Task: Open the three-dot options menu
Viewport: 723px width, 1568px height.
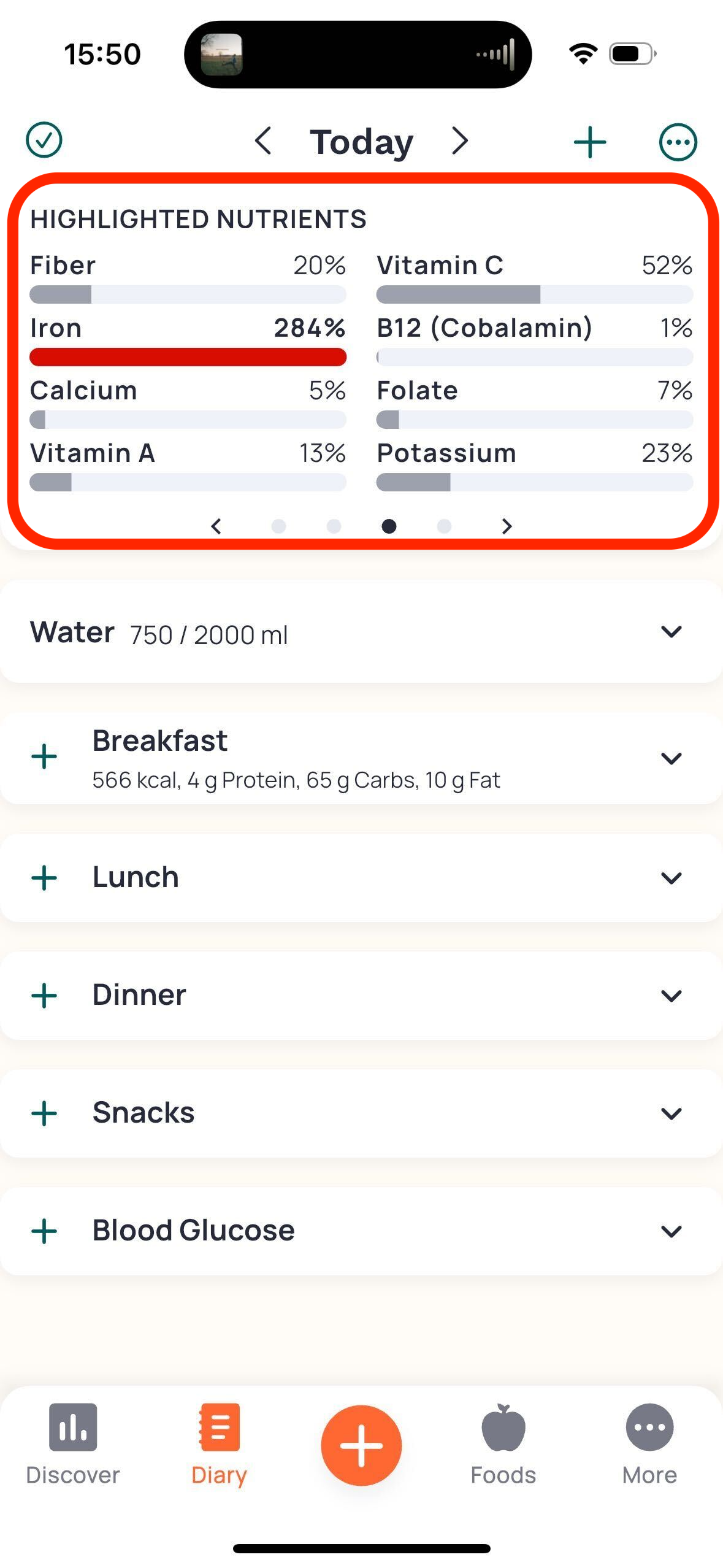Action: [678, 142]
